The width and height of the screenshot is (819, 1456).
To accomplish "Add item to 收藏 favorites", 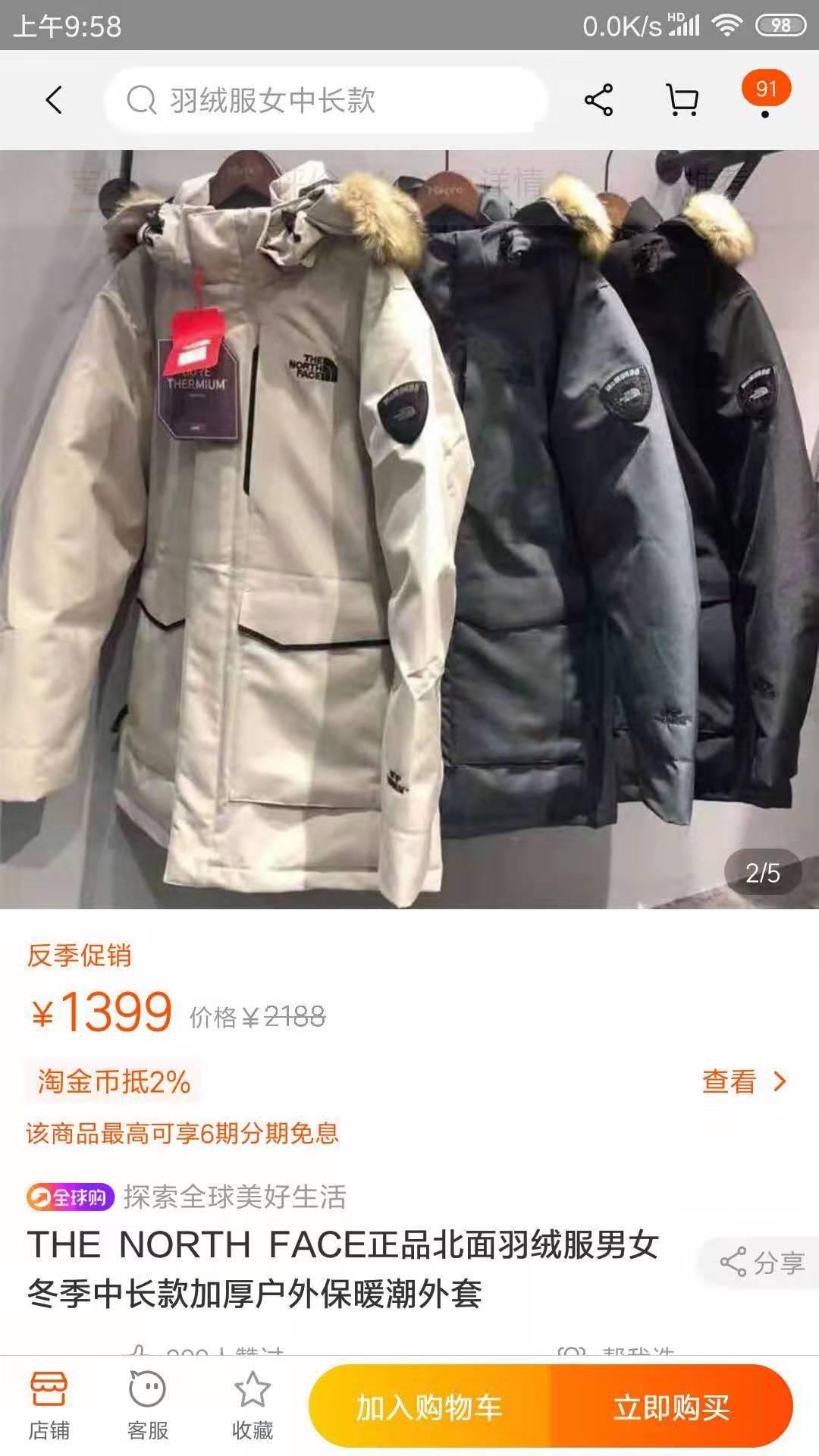I will pos(252,1406).
